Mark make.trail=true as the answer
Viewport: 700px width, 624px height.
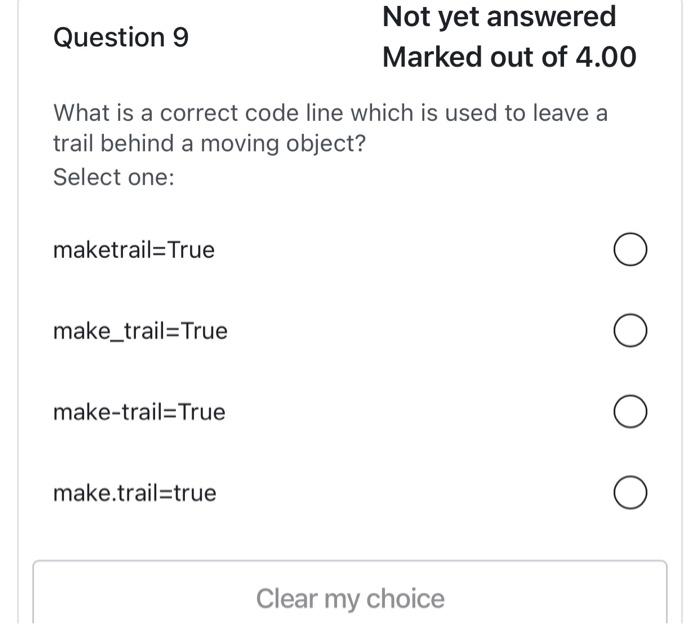pos(630,493)
